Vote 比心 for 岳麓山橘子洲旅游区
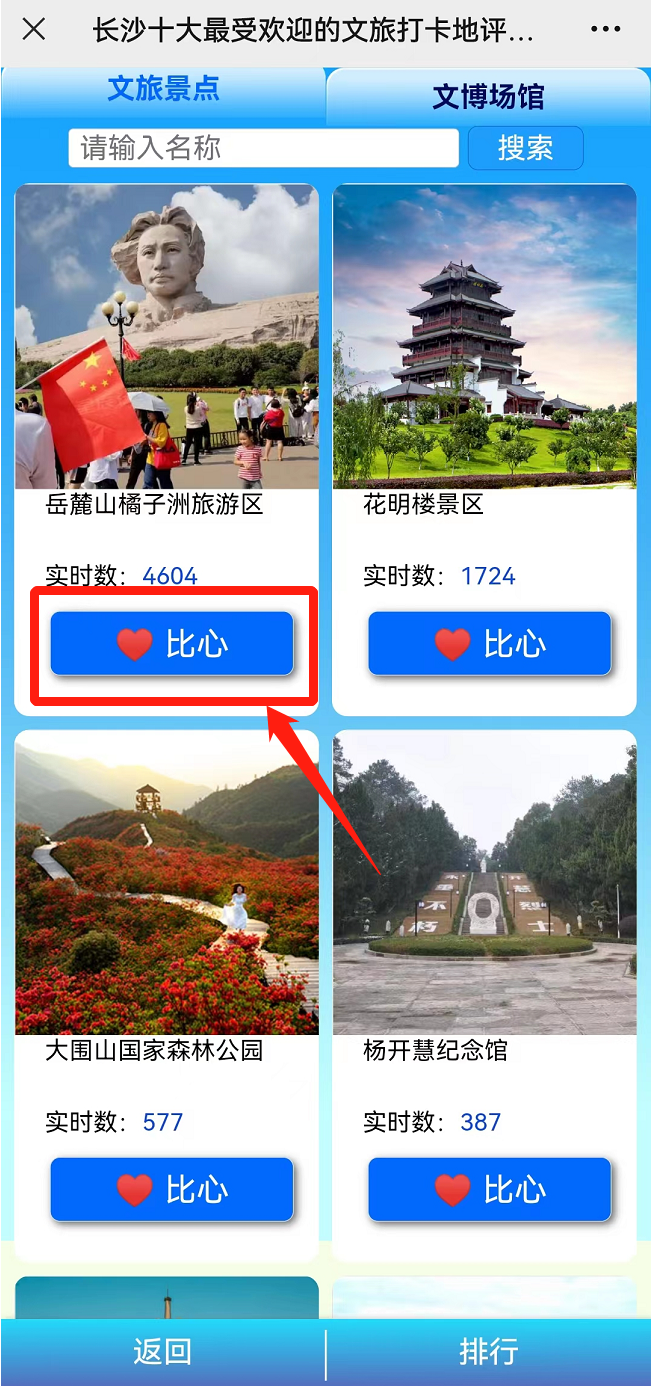 tap(172, 644)
